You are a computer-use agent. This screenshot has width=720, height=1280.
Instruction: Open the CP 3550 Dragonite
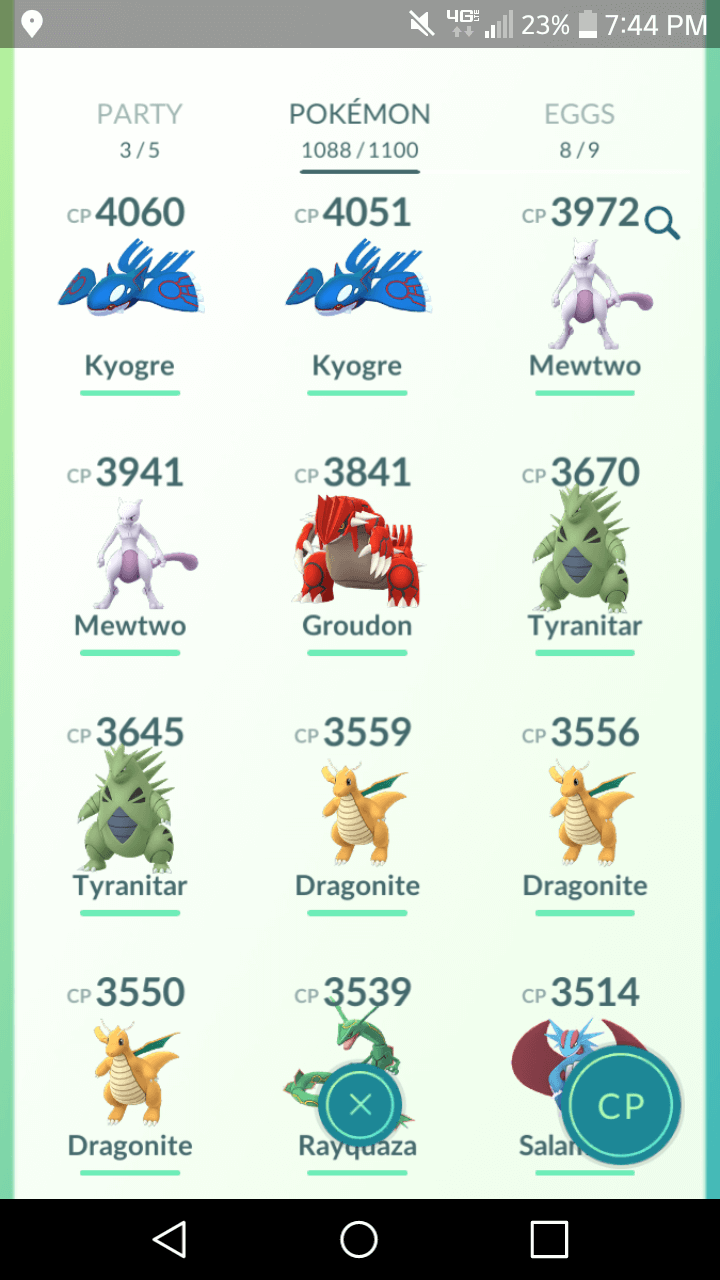[x=130, y=1074]
